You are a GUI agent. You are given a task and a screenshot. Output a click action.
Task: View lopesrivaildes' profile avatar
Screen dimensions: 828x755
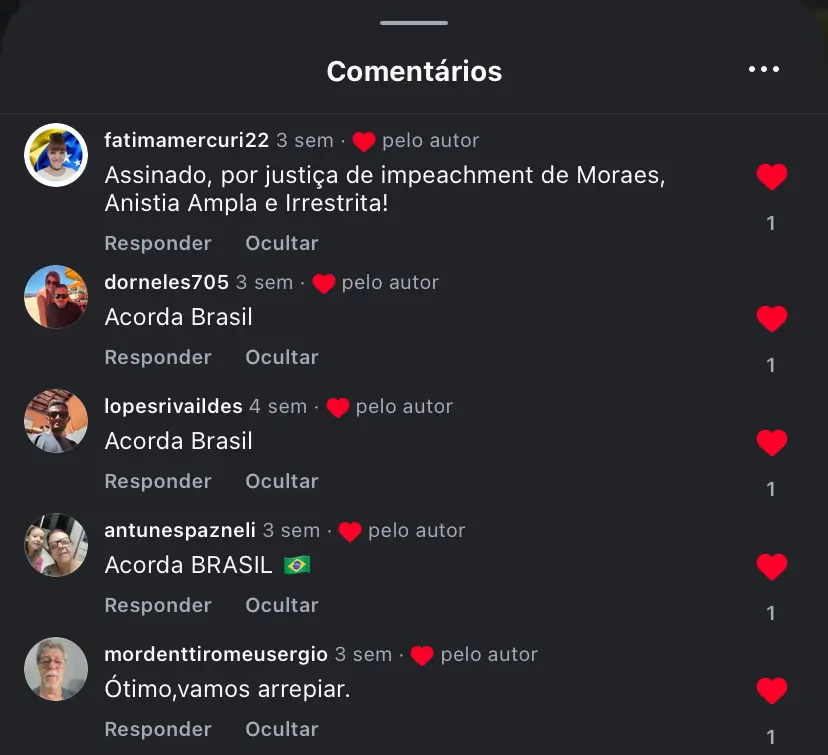pos(56,421)
